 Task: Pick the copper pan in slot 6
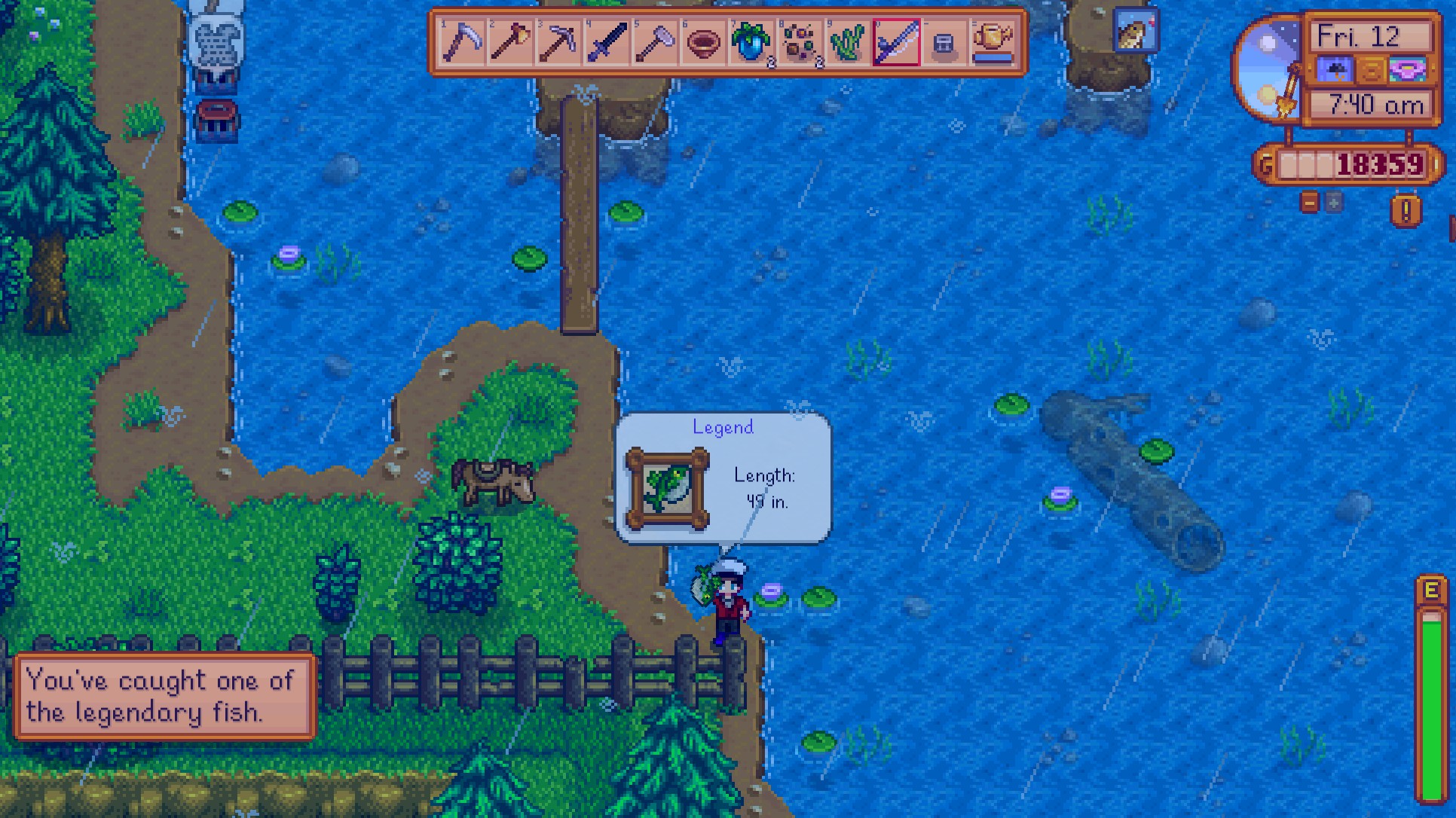click(703, 42)
